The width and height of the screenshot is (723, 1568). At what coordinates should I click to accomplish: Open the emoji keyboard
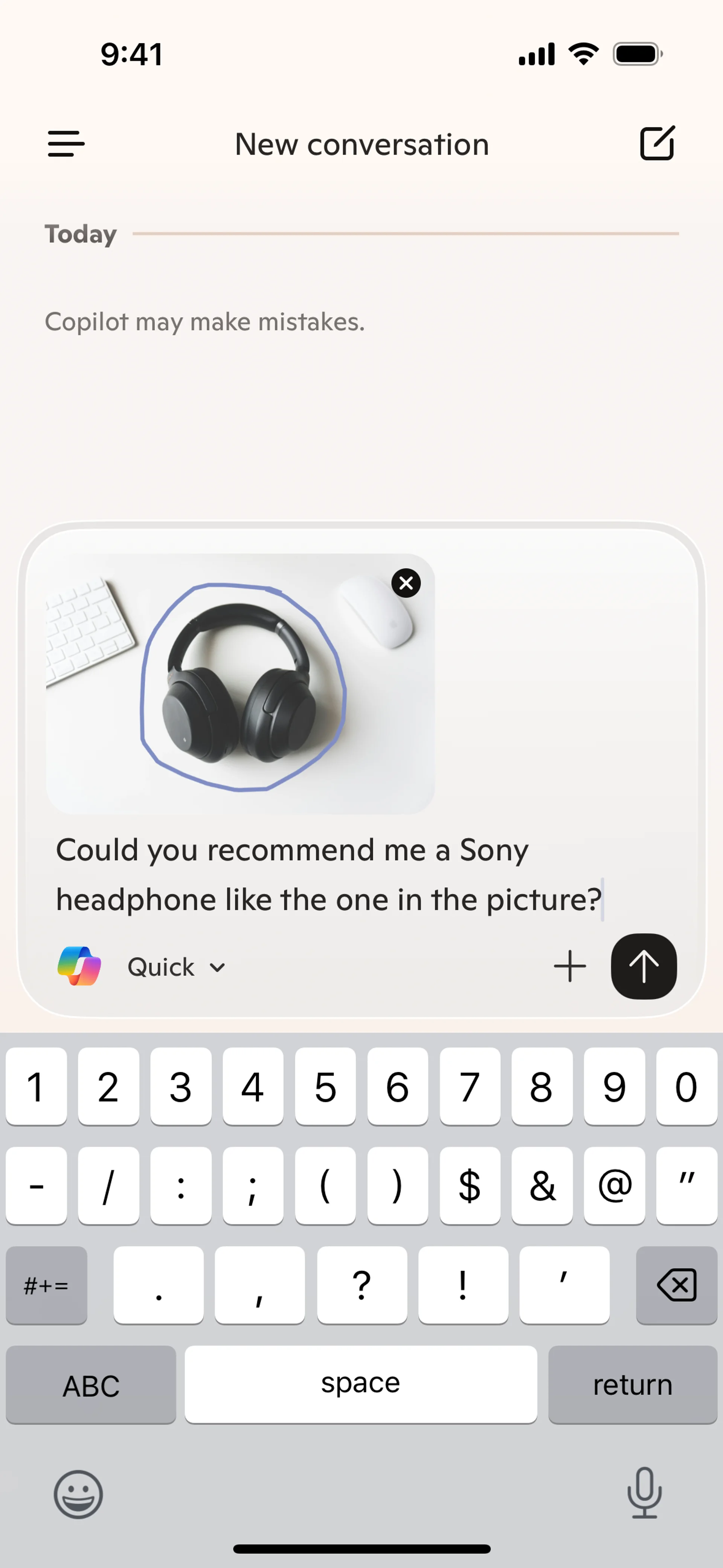coord(78,1495)
